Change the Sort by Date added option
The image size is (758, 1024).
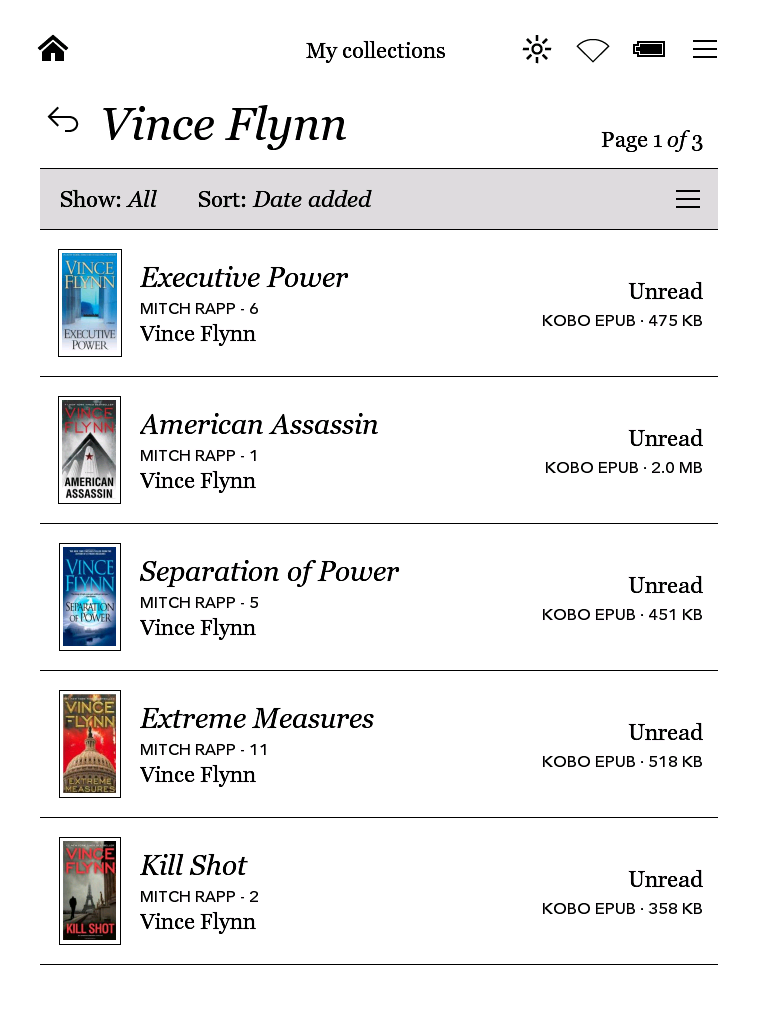[x=284, y=199]
